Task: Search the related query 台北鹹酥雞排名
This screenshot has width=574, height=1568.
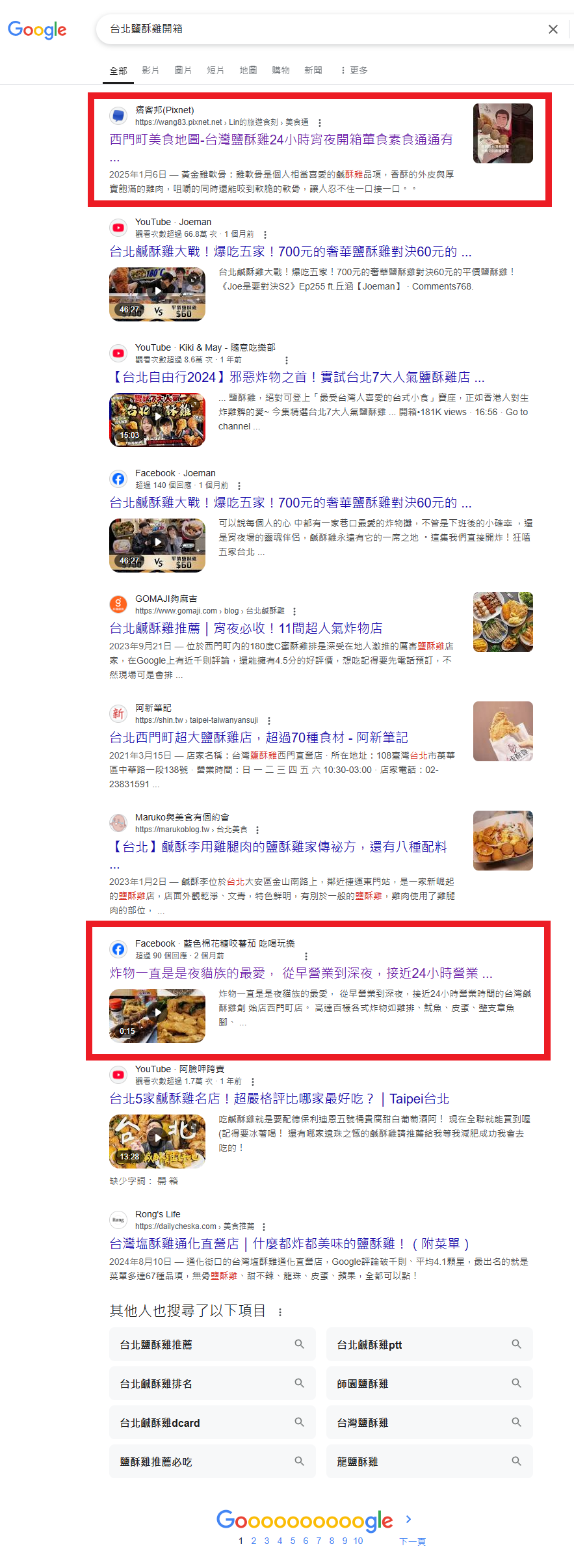Action: (x=212, y=1384)
